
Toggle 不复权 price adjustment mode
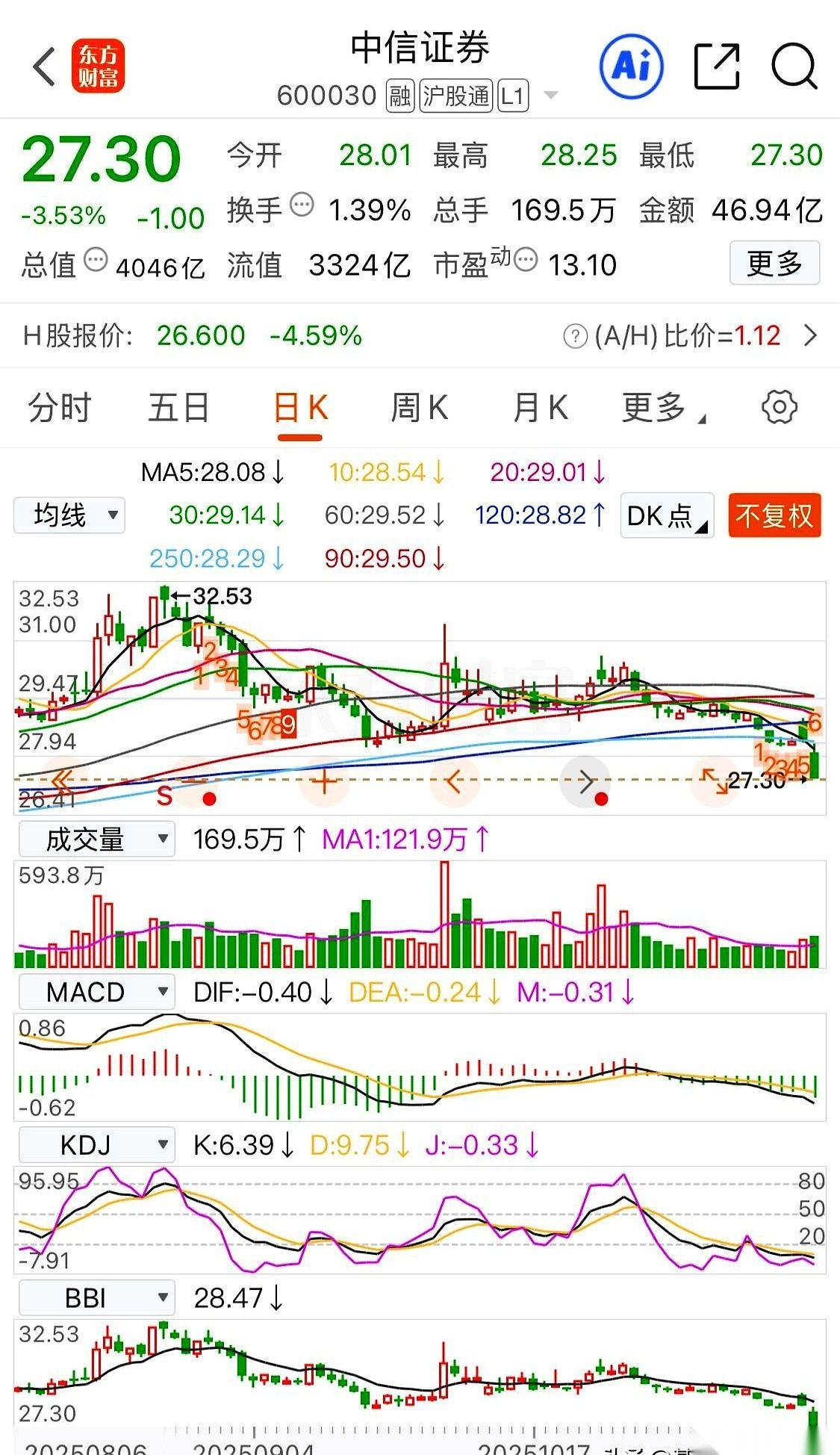tap(774, 515)
